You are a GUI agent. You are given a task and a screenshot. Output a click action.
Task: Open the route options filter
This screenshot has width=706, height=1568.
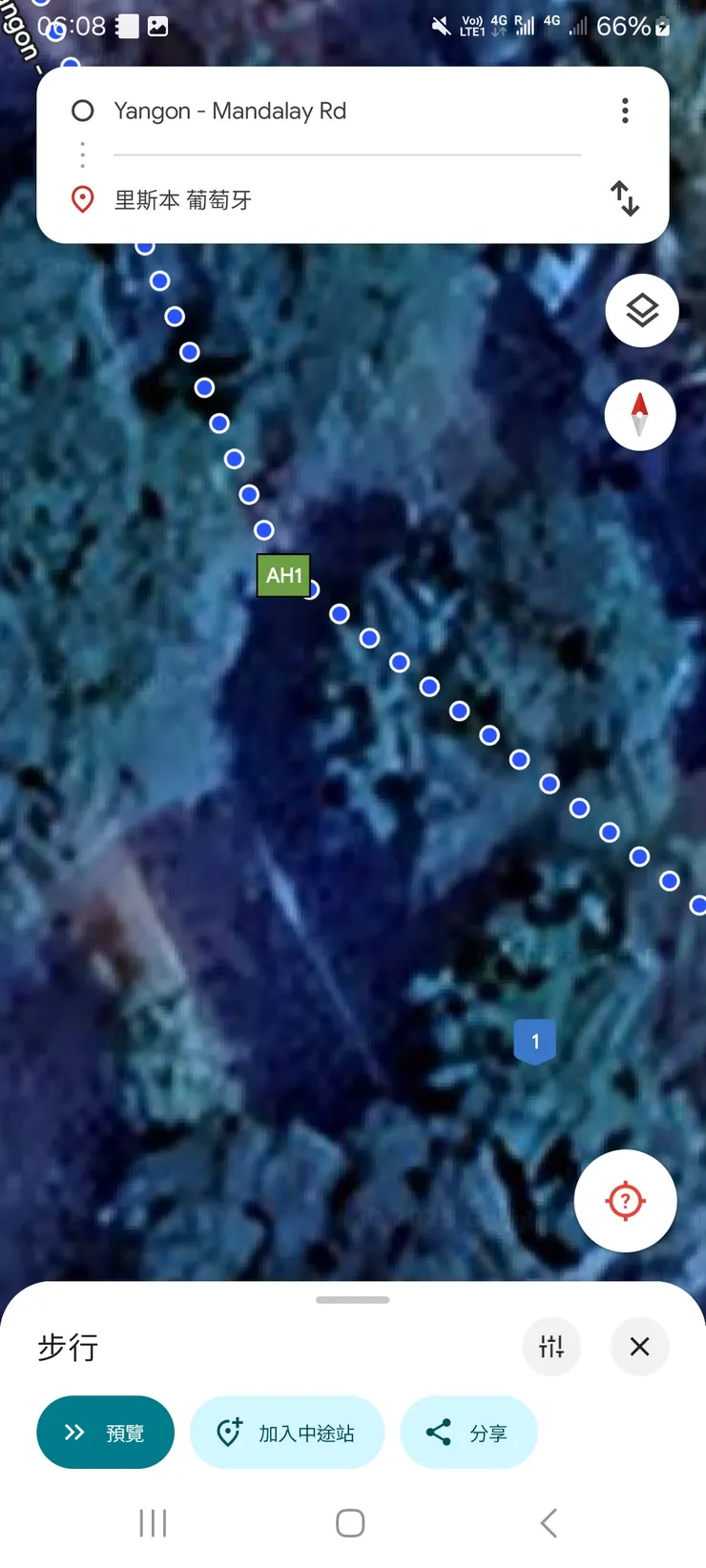click(551, 1347)
